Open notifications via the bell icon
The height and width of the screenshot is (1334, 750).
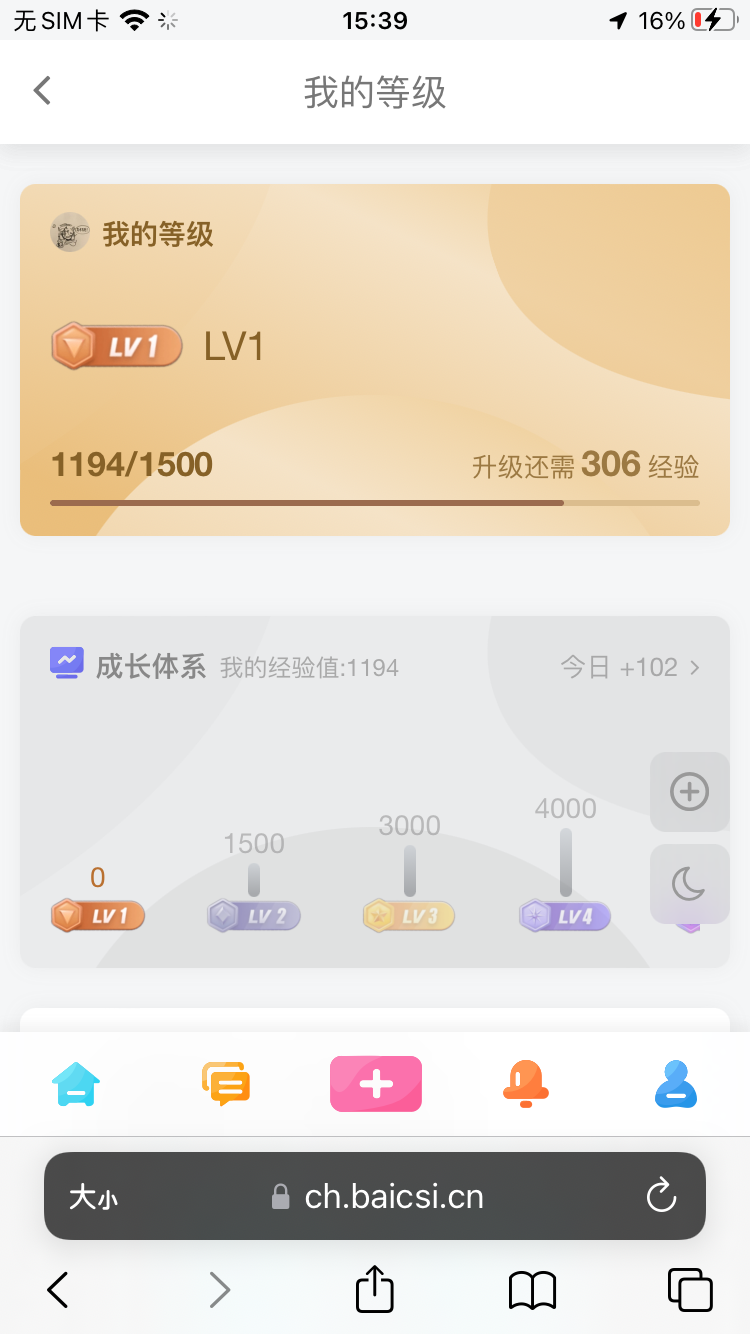point(525,1083)
